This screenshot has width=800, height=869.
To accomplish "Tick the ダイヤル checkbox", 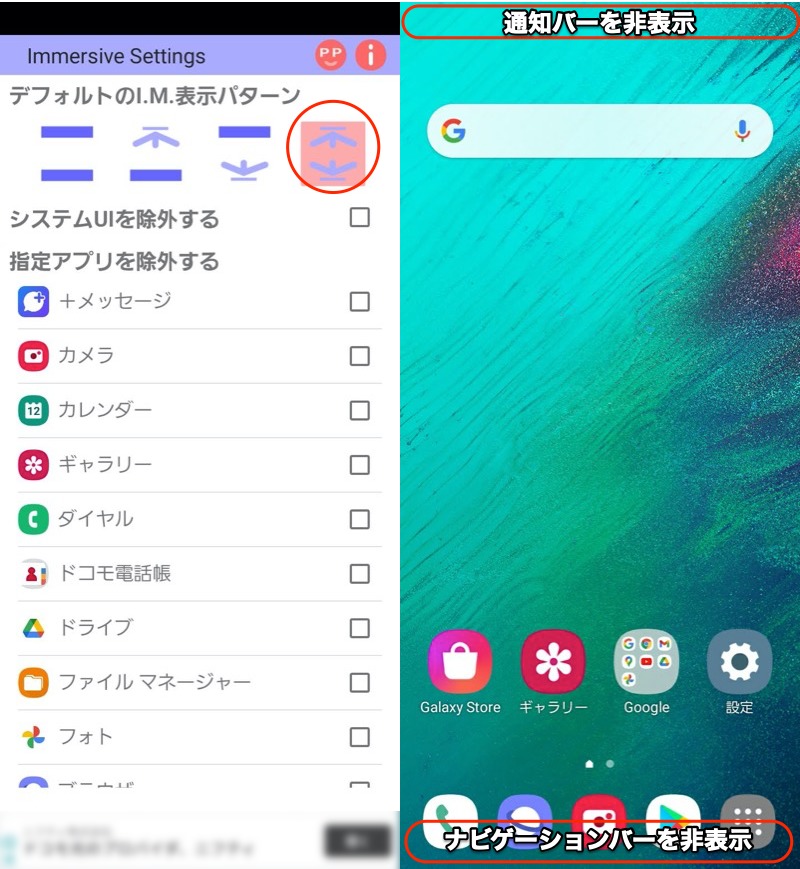I will (360, 519).
